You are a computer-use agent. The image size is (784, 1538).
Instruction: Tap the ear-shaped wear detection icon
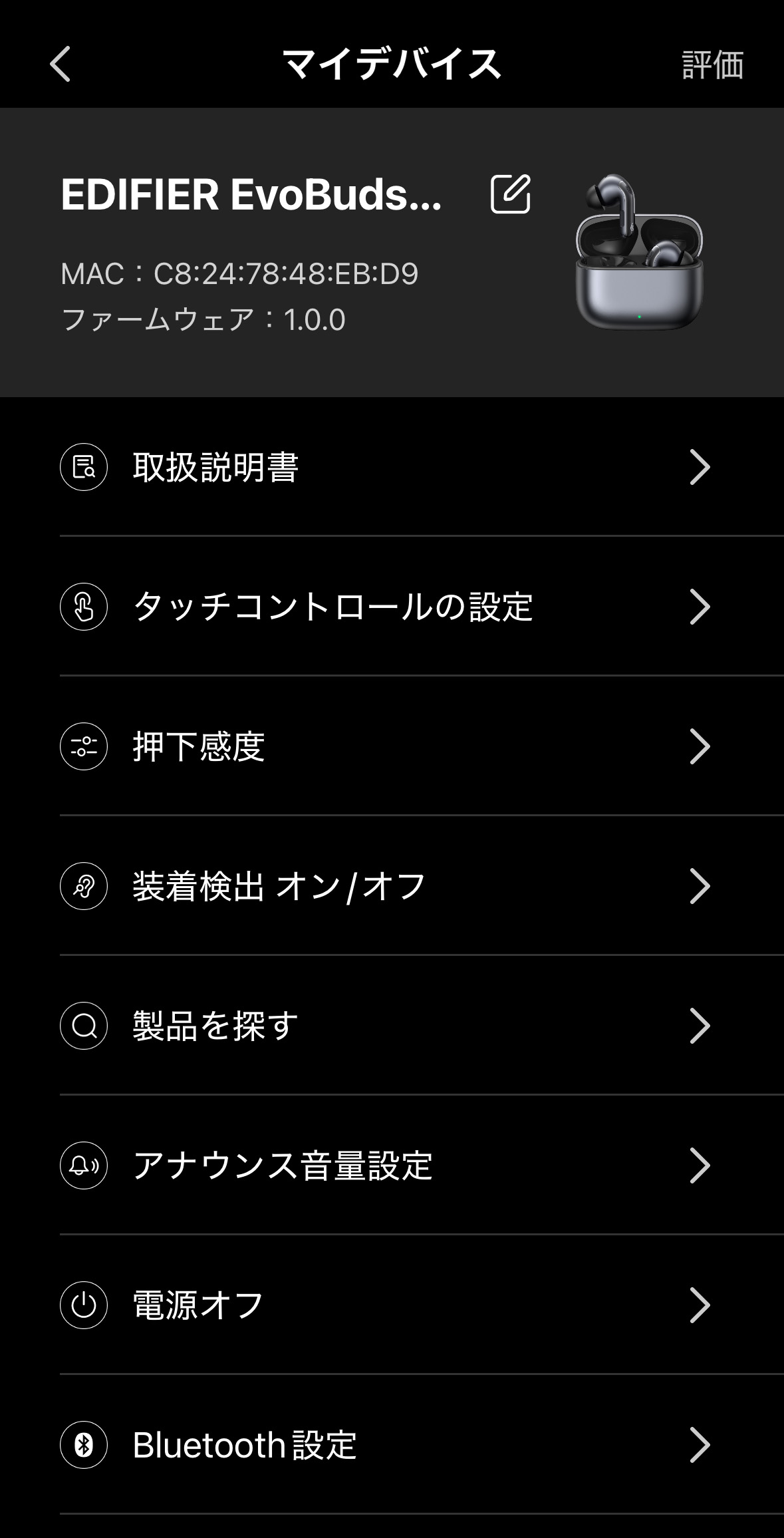[x=84, y=885]
